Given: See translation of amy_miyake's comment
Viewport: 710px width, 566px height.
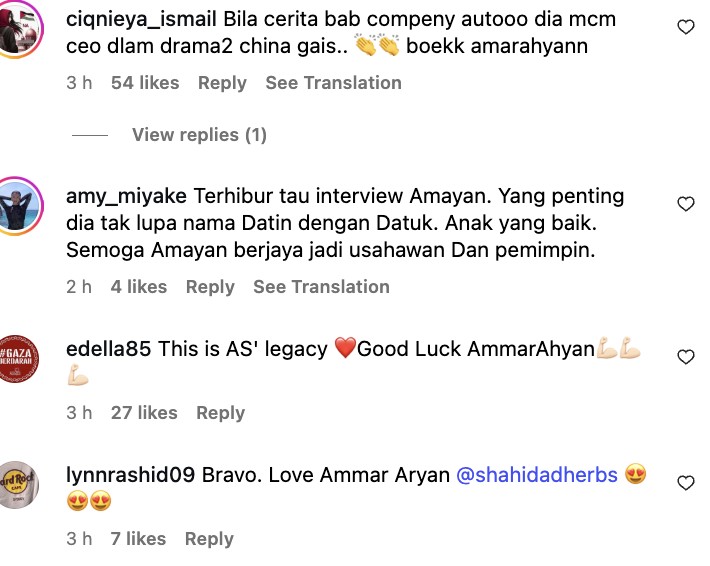Looking at the screenshot, I should click(321, 287).
